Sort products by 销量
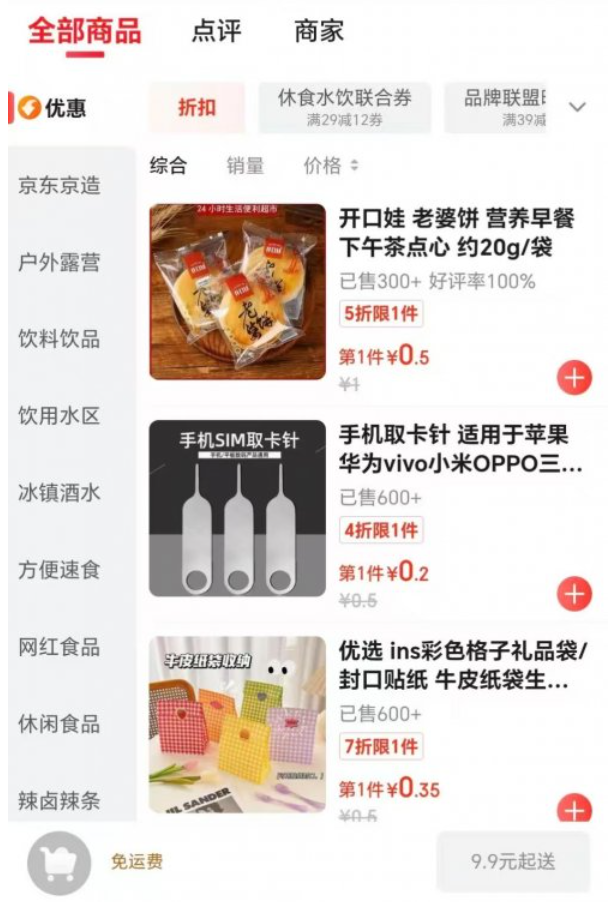Screen dimensions: 615x902 pyautogui.click(x=245, y=166)
